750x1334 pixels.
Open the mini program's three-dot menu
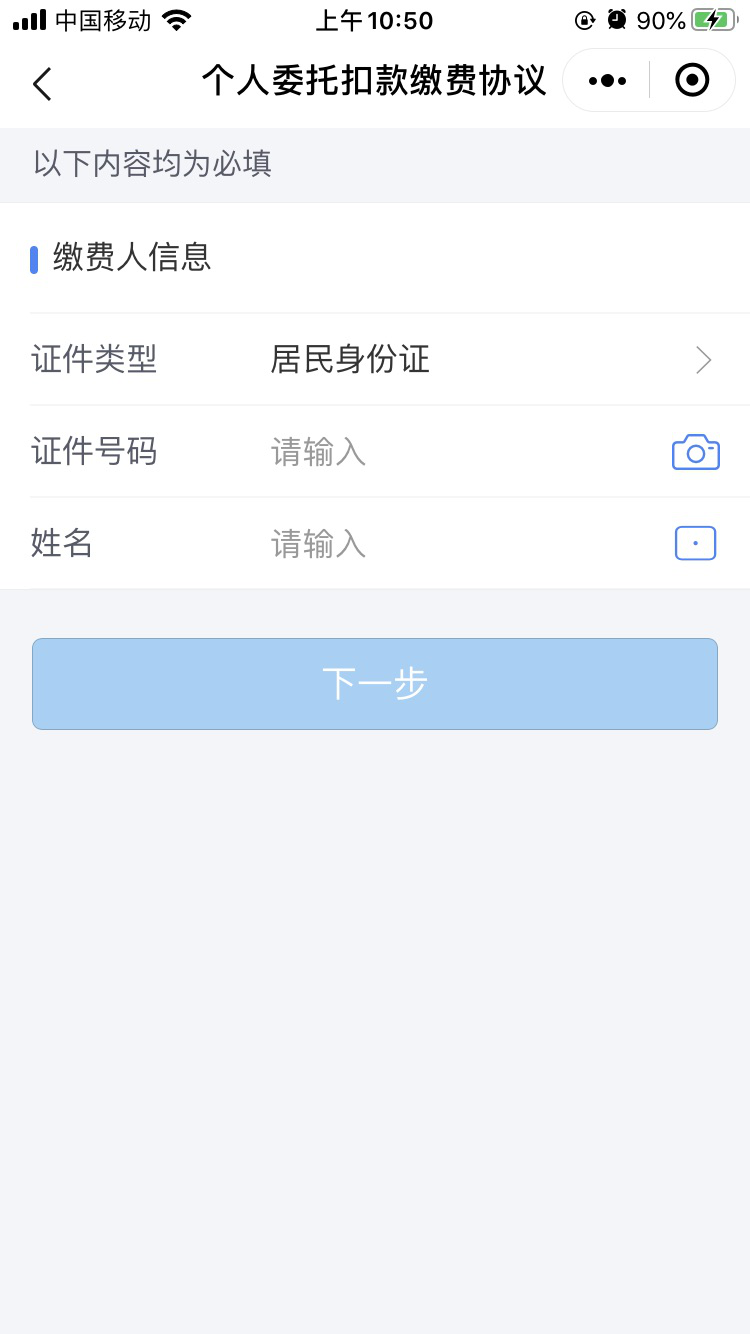pyautogui.click(x=607, y=80)
